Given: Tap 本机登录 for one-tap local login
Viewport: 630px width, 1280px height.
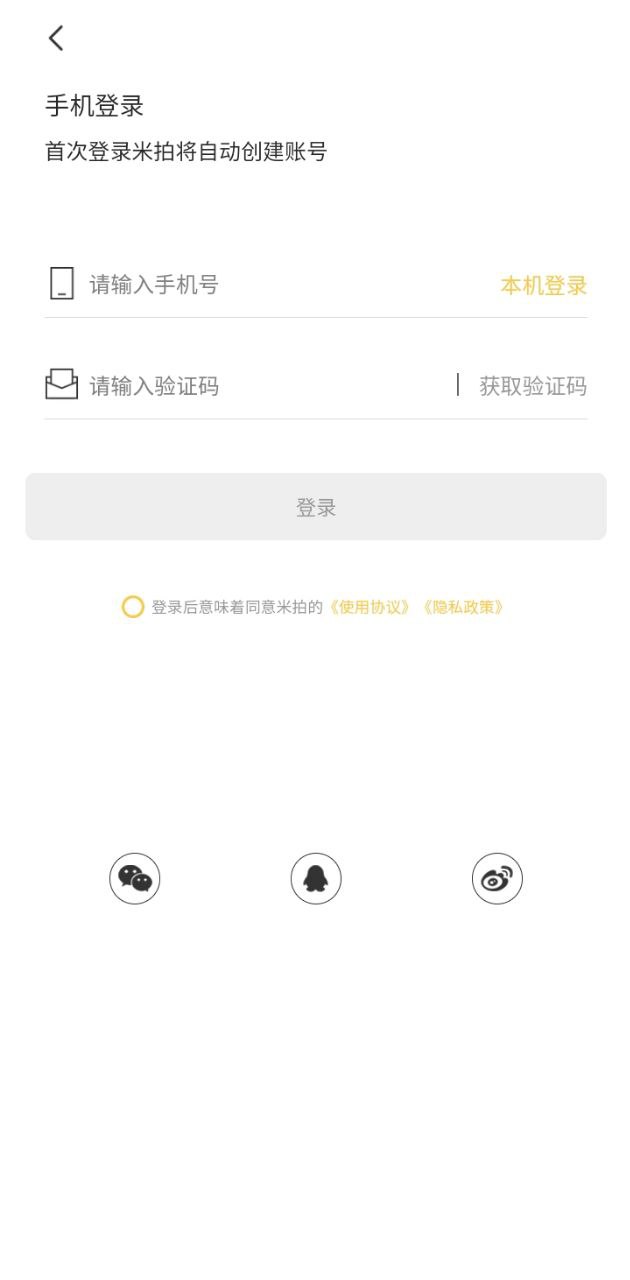Looking at the screenshot, I should click(543, 286).
